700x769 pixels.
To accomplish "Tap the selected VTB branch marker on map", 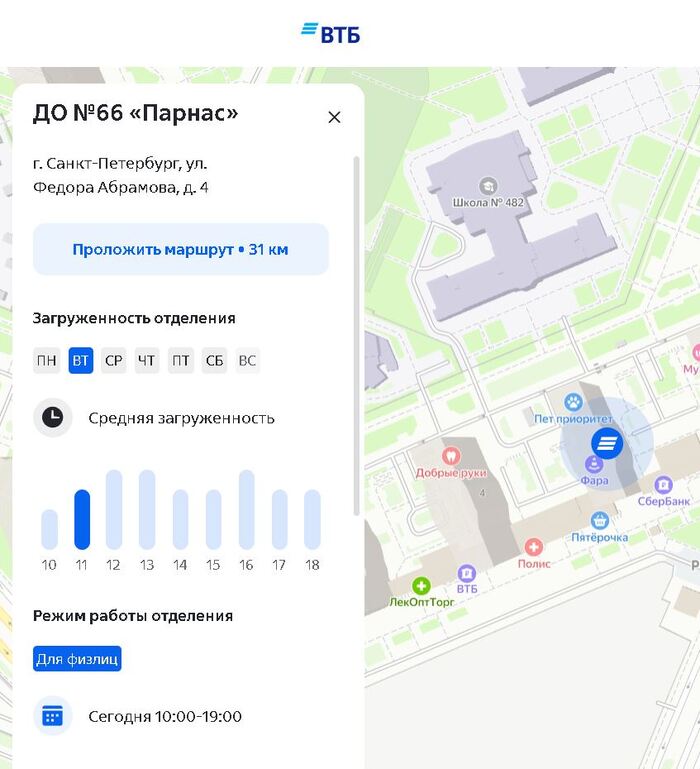I will [x=607, y=442].
